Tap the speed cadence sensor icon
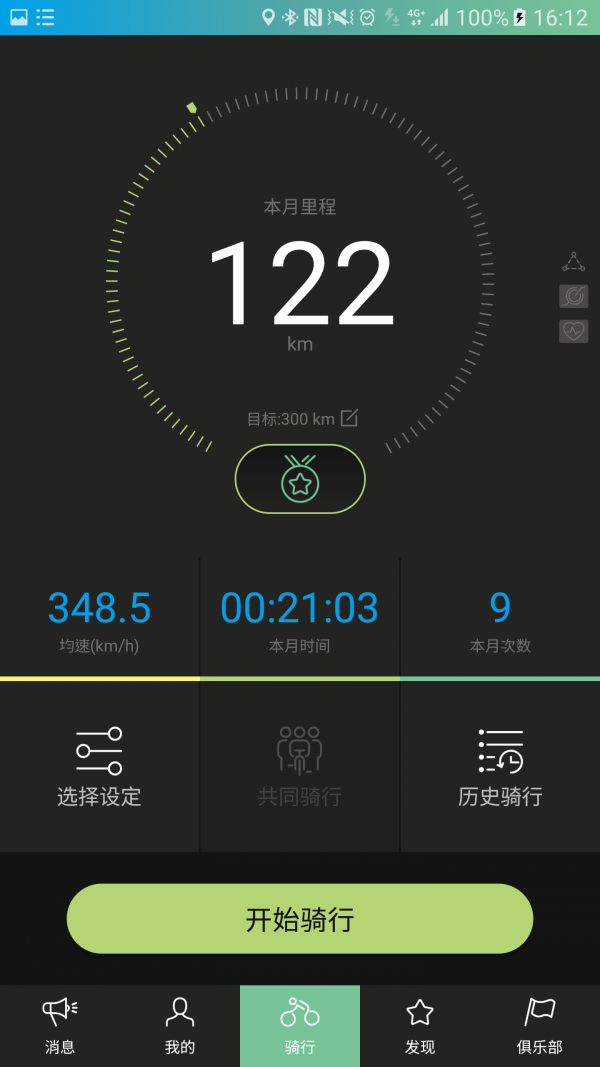Screen dimensions: 600x1067 [573, 296]
